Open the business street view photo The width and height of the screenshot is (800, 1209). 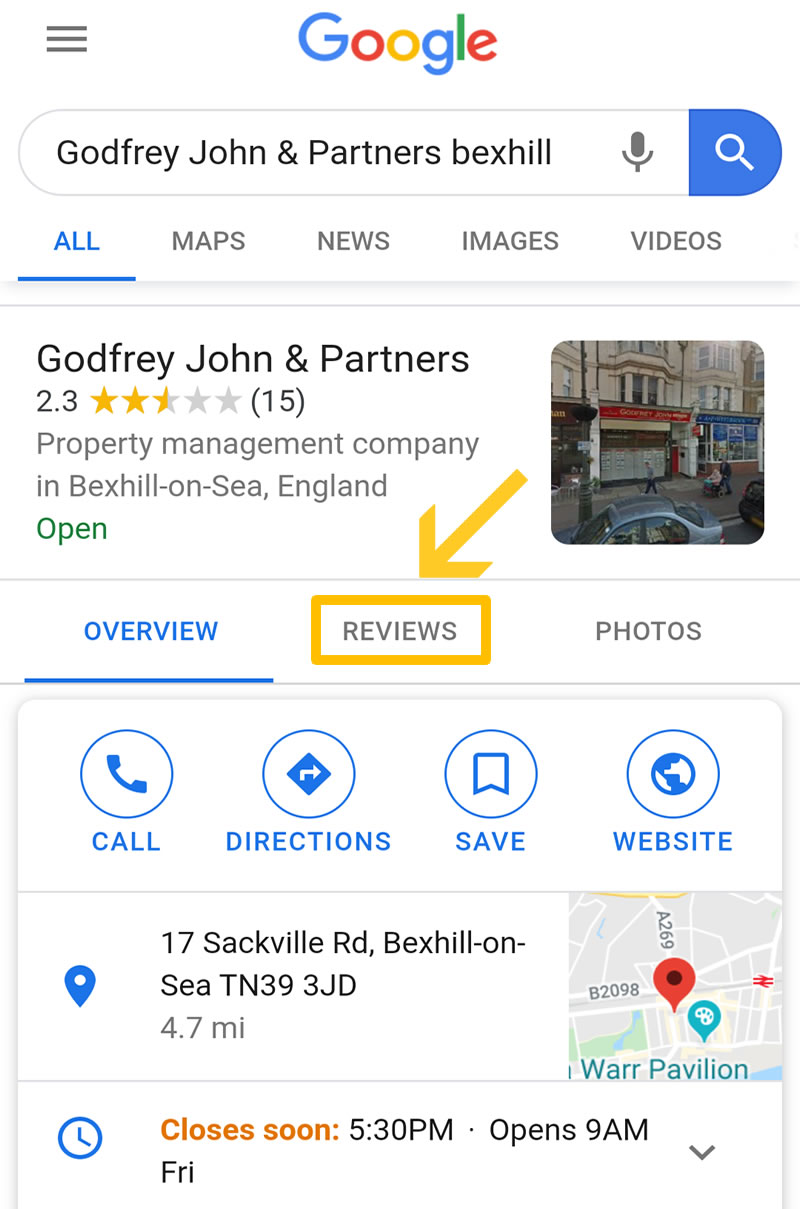point(657,442)
